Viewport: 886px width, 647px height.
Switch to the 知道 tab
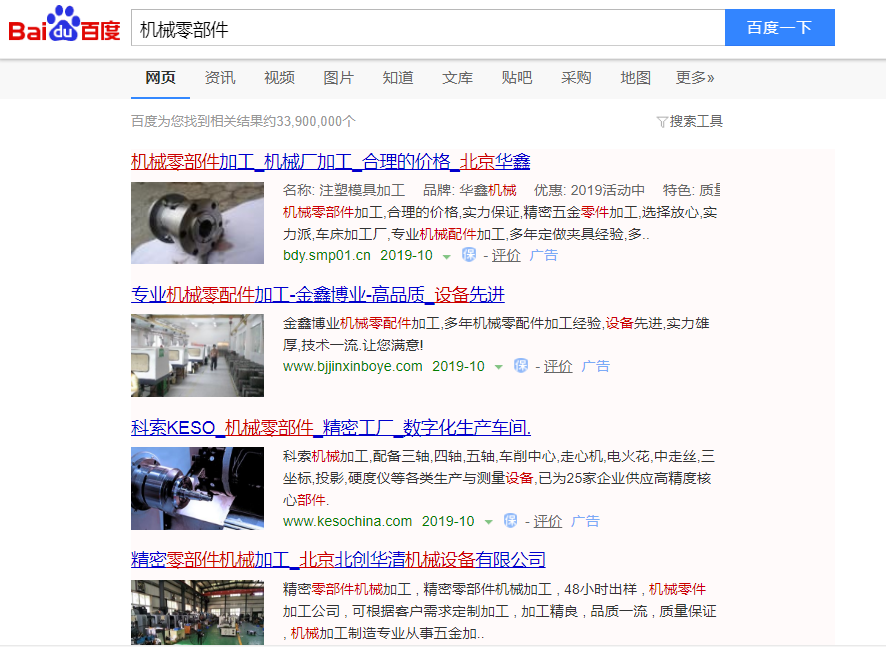point(398,78)
